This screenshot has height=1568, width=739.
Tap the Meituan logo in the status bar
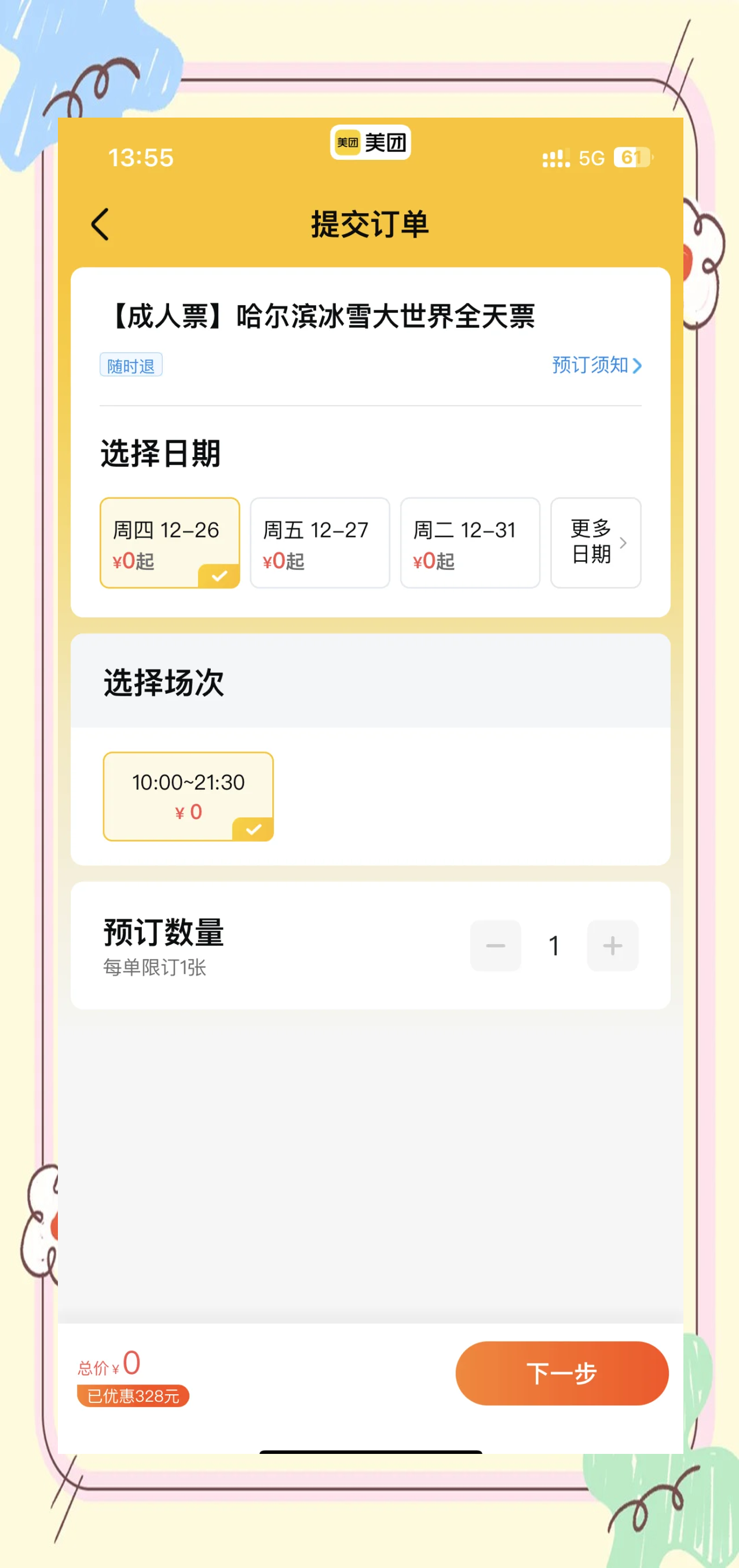[370, 142]
